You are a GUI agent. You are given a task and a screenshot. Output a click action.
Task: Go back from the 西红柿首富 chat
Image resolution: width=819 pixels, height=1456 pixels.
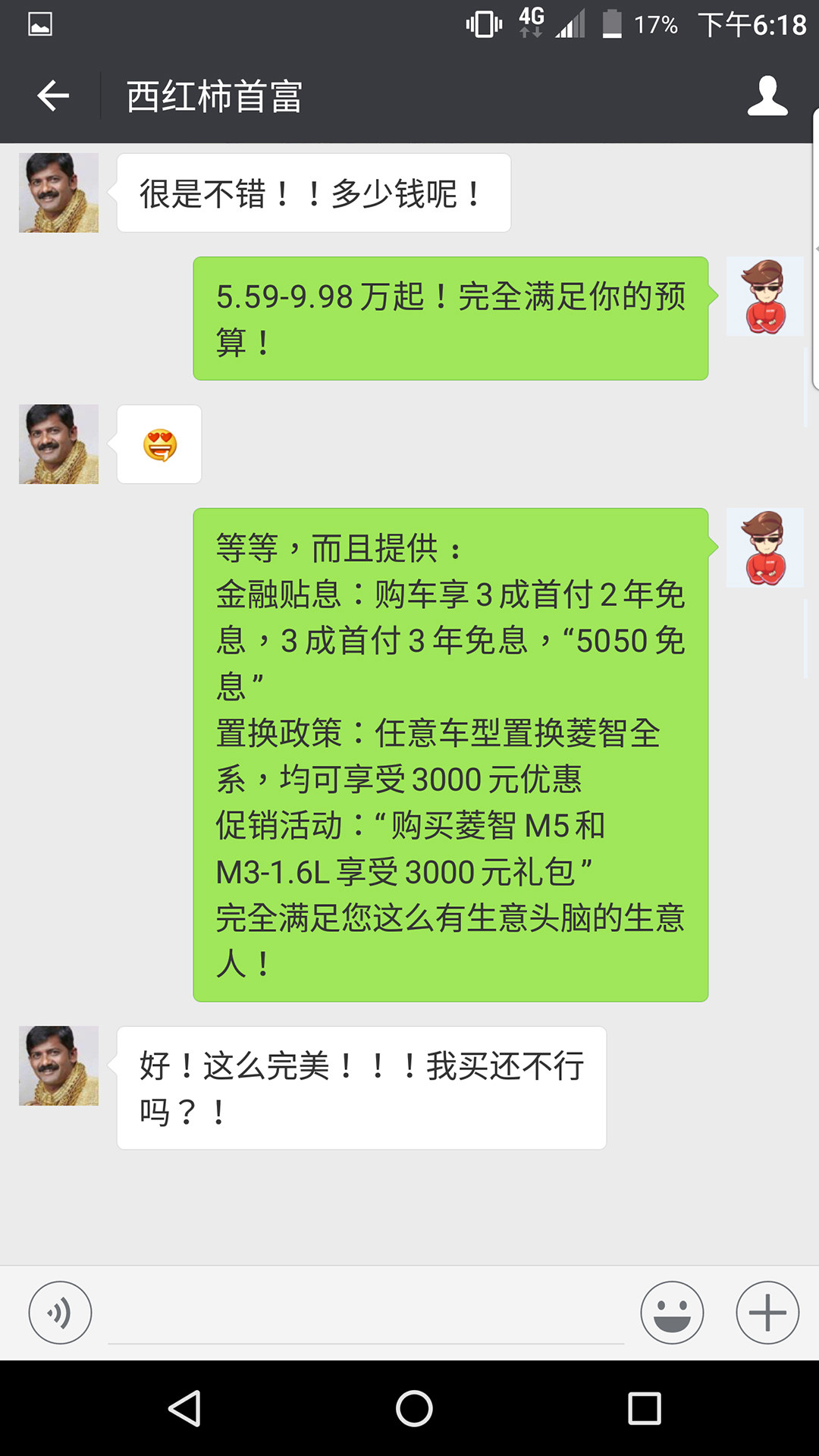click(53, 96)
